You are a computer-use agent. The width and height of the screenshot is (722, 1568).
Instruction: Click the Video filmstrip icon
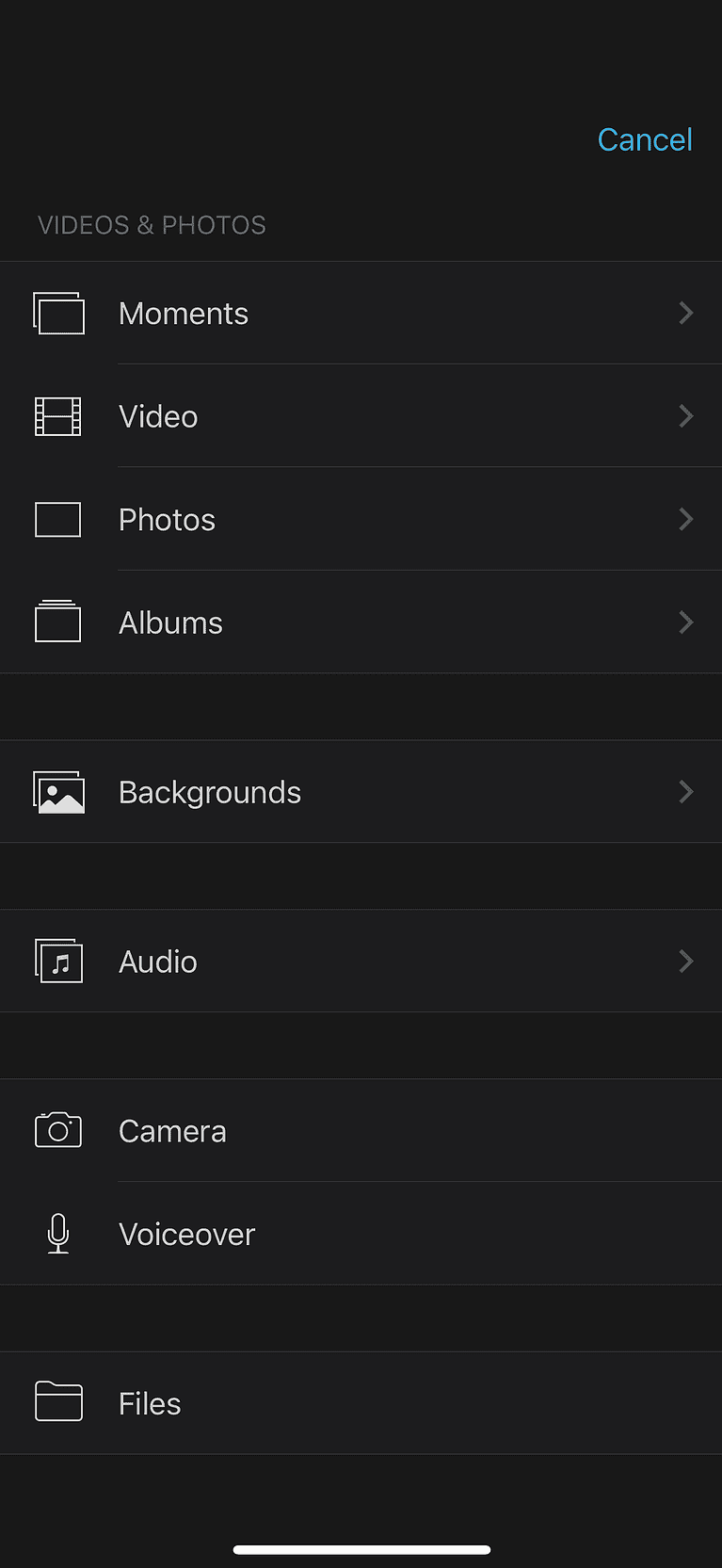pos(57,416)
